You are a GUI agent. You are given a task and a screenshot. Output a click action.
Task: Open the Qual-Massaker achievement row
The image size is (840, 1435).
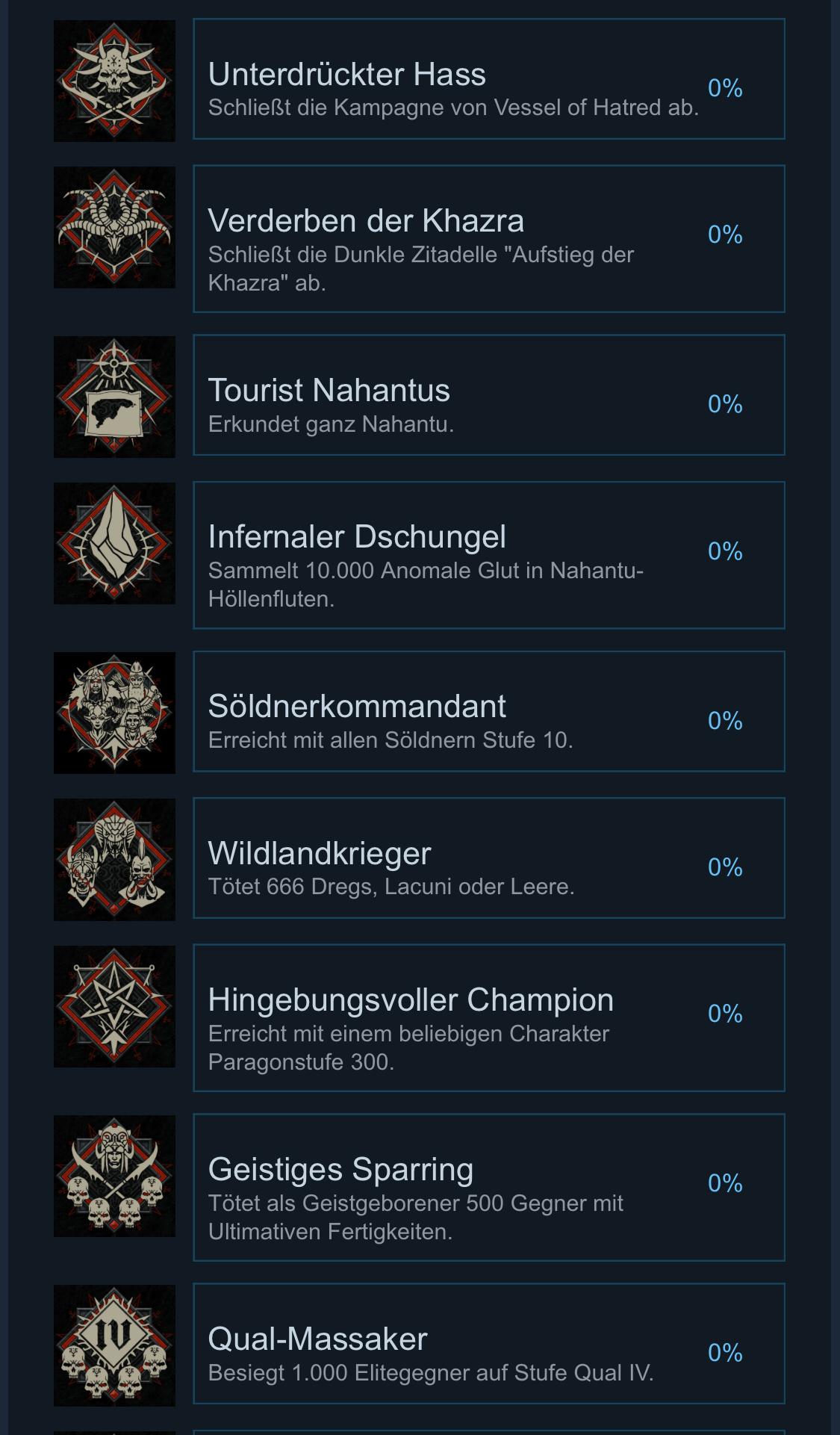(488, 1343)
